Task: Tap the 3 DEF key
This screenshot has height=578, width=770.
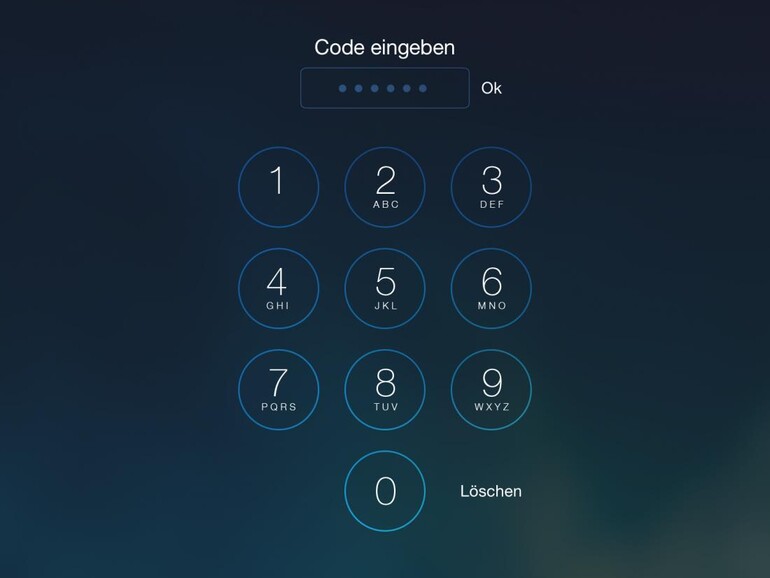Action: tap(491, 187)
